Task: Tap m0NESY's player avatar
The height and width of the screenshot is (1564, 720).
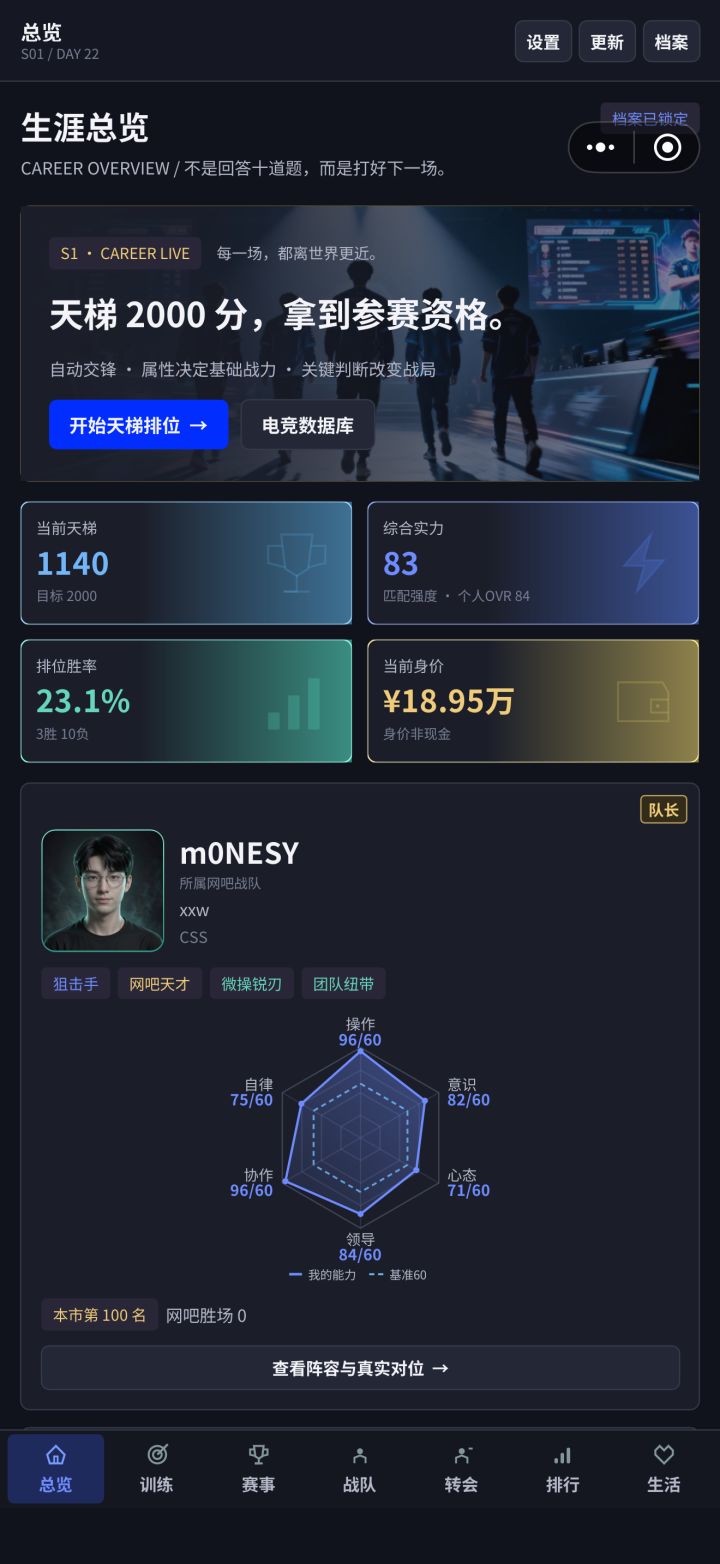Action: click(x=102, y=890)
